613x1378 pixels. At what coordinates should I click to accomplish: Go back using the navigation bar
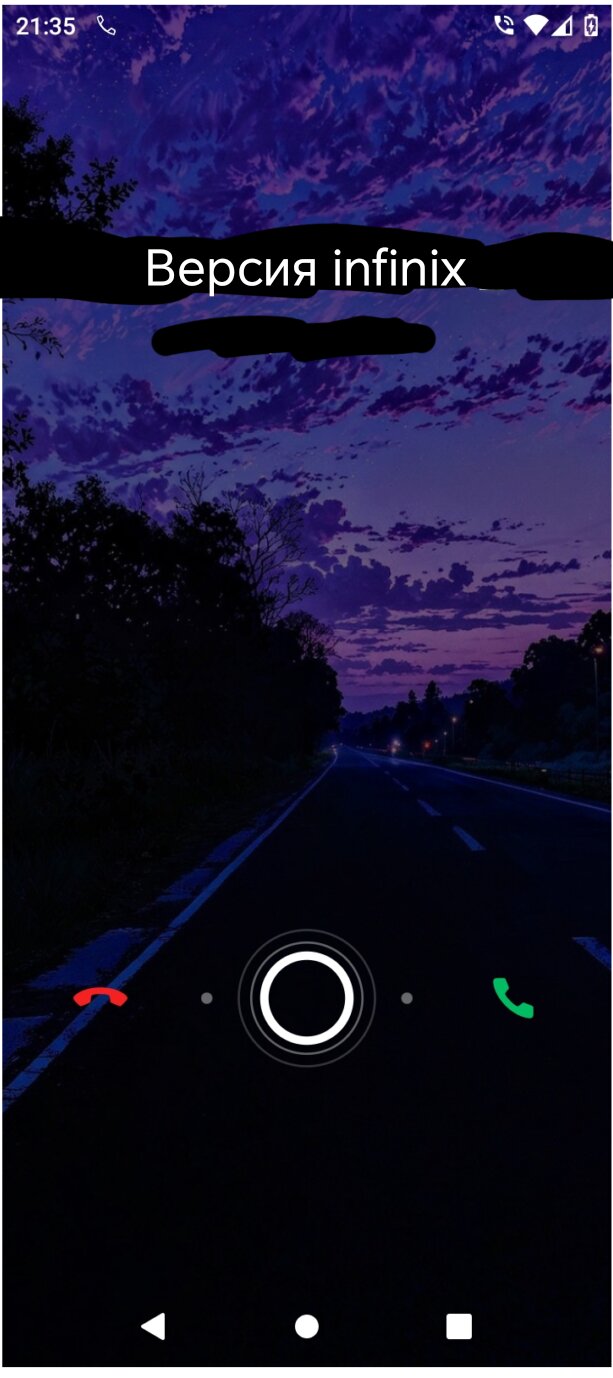[x=153, y=1326]
